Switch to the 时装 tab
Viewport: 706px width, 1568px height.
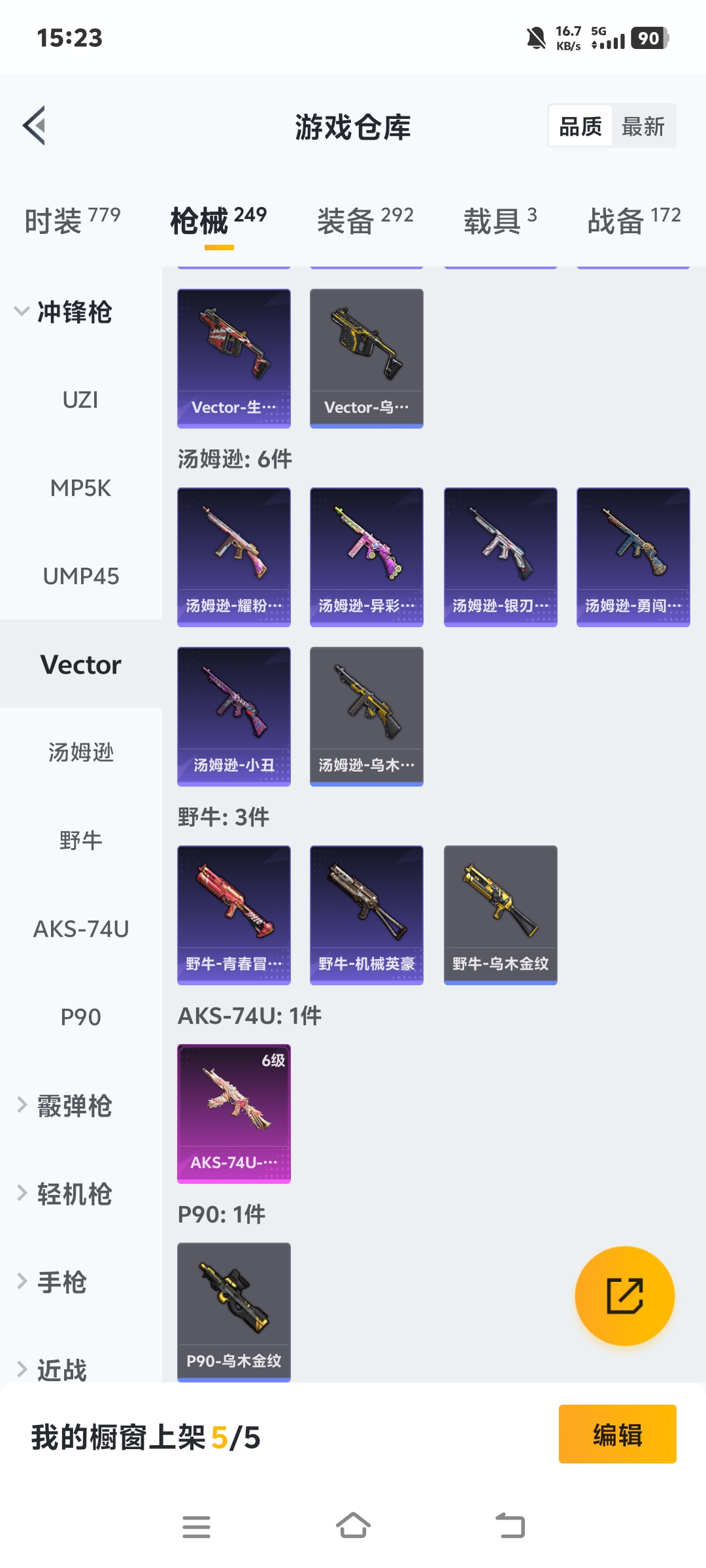coord(72,221)
